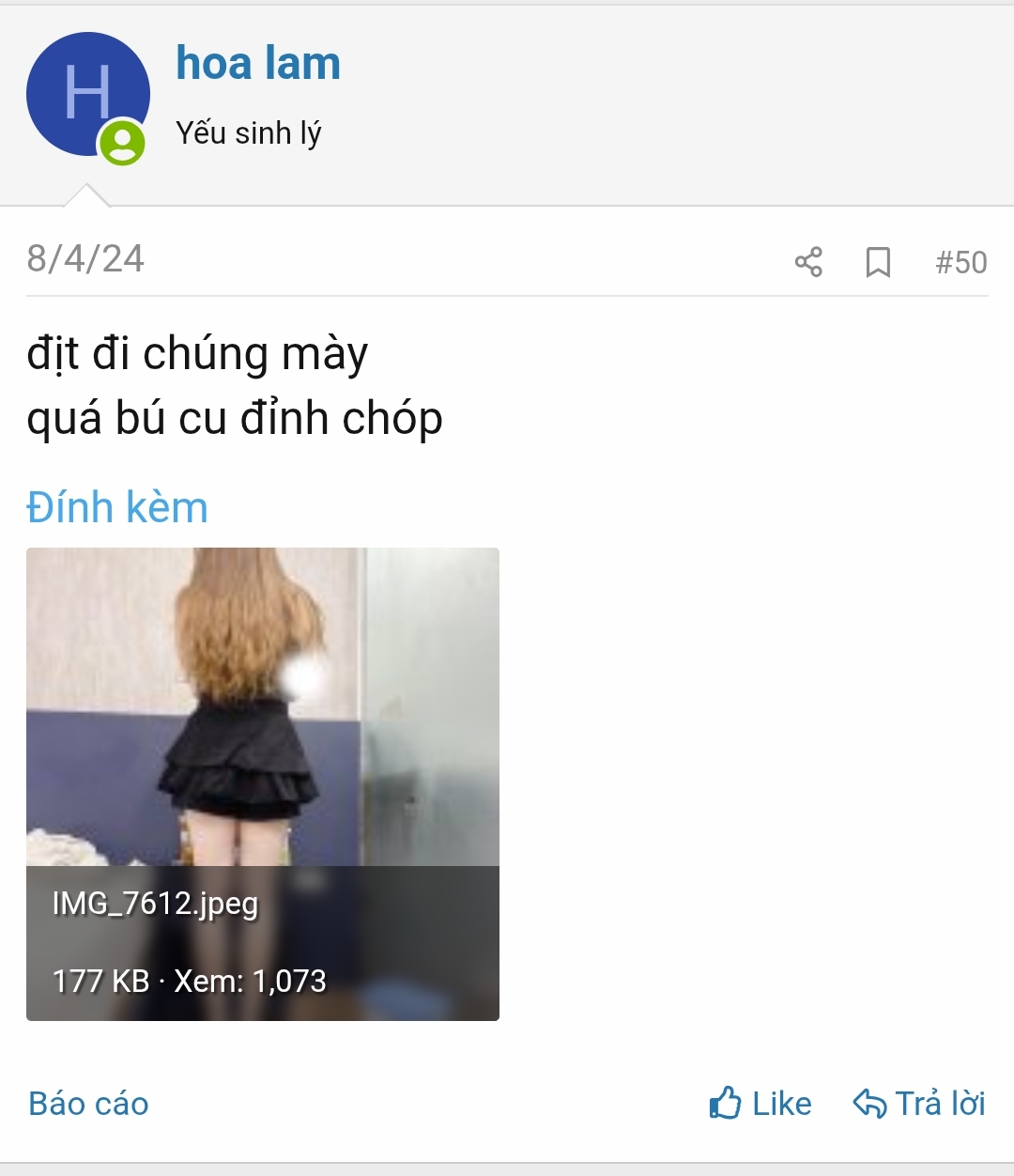This screenshot has height=1176, width=1014.
Task: Like this post
Action: click(760, 1103)
